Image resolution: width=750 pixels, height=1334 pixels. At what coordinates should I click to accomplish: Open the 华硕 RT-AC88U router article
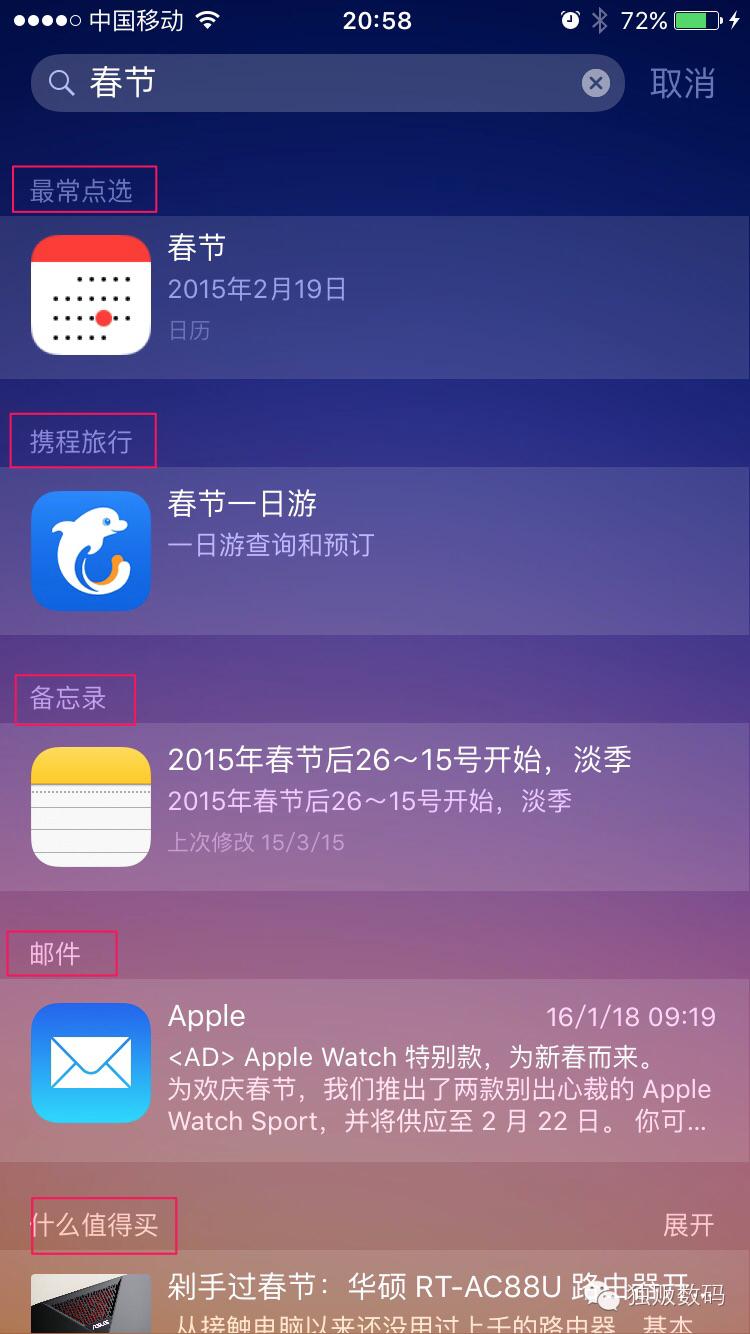[x=400, y=1287]
